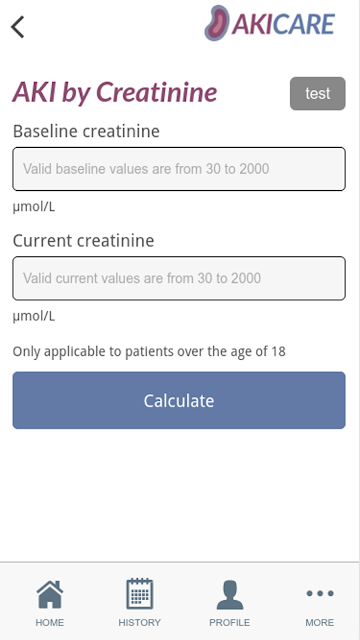Switch to the Home tab
Viewport: 360px width, 640px height.
tap(50, 603)
